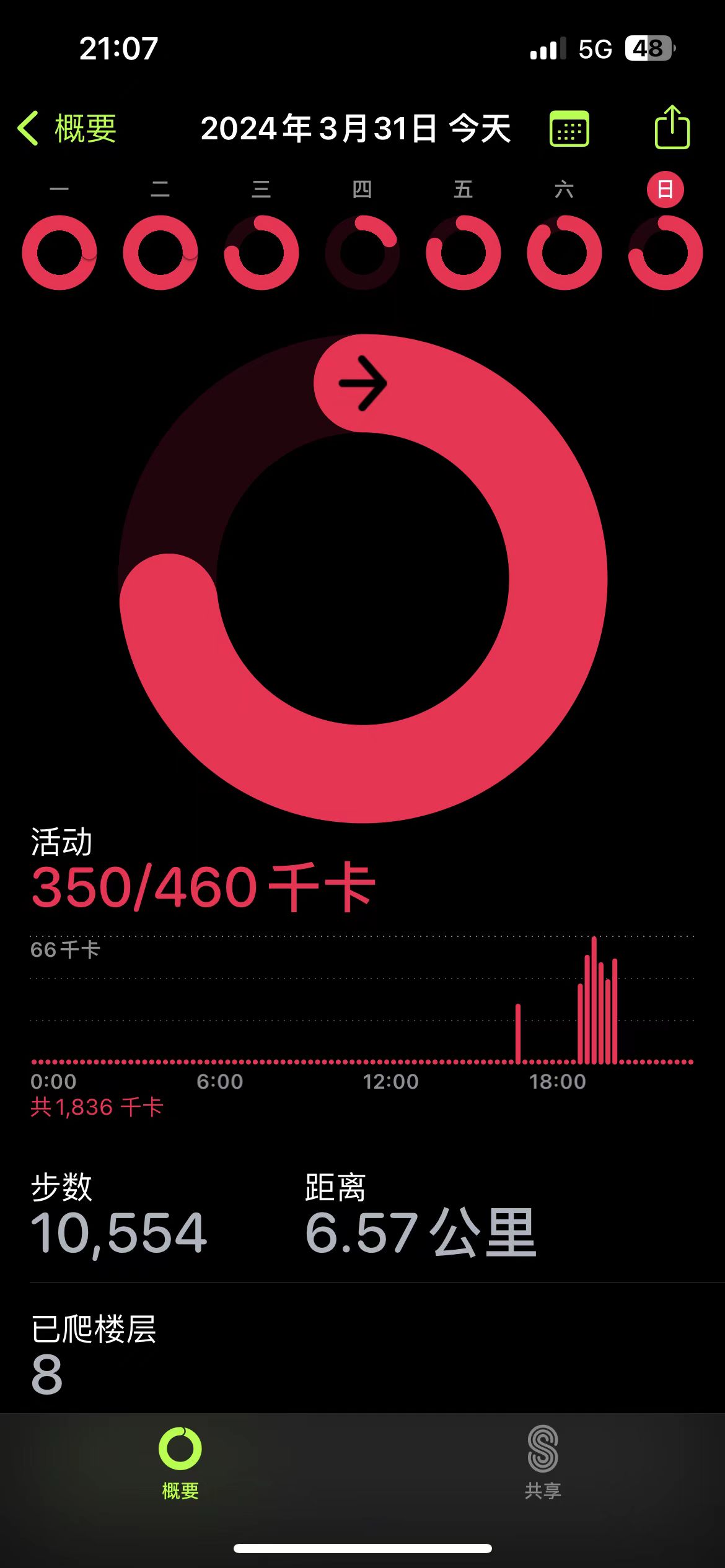Select Monday's activity ring
The height and width of the screenshot is (1568, 725).
coord(59,252)
